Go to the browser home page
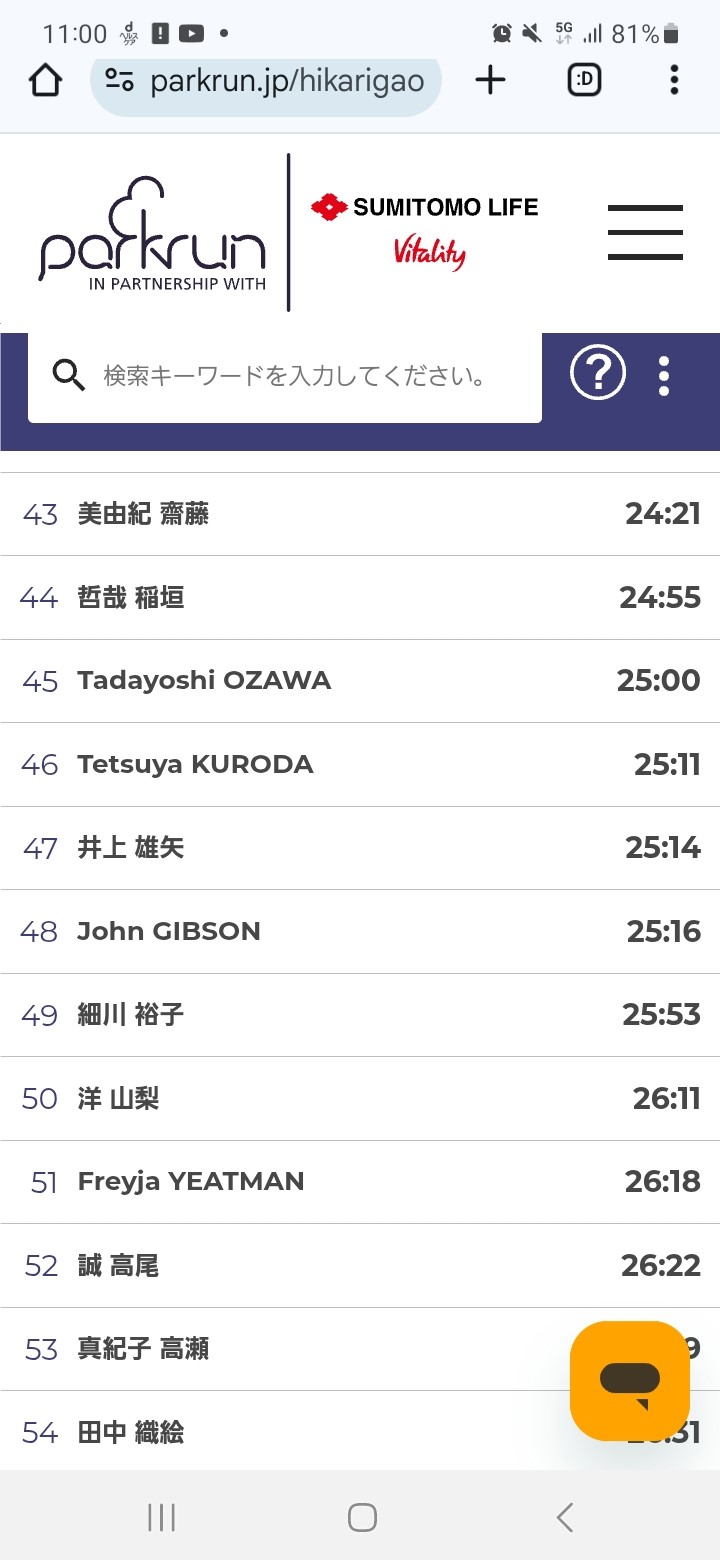 click(x=46, y=81)
